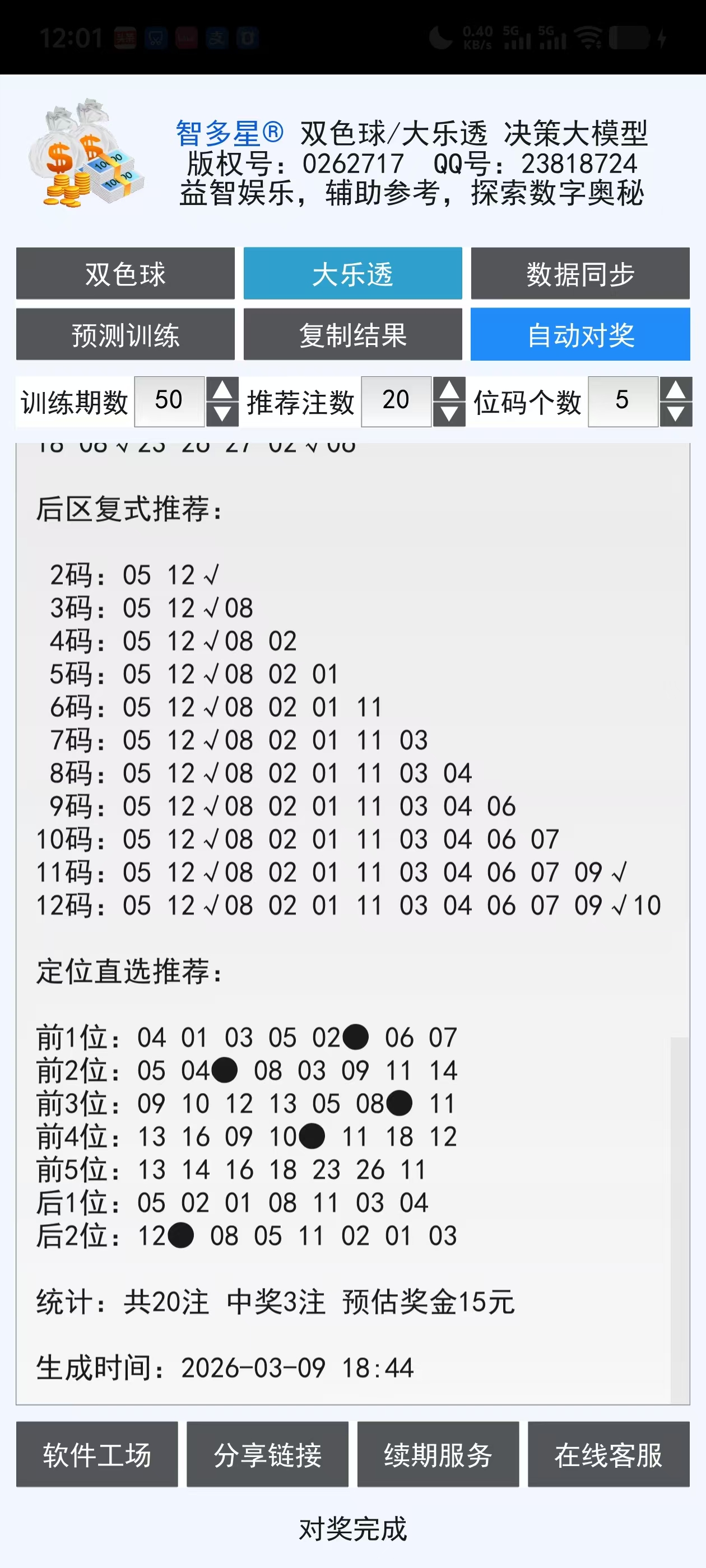
Task: Increase 位码个数 with up arrow
Action: pos(676,390)
